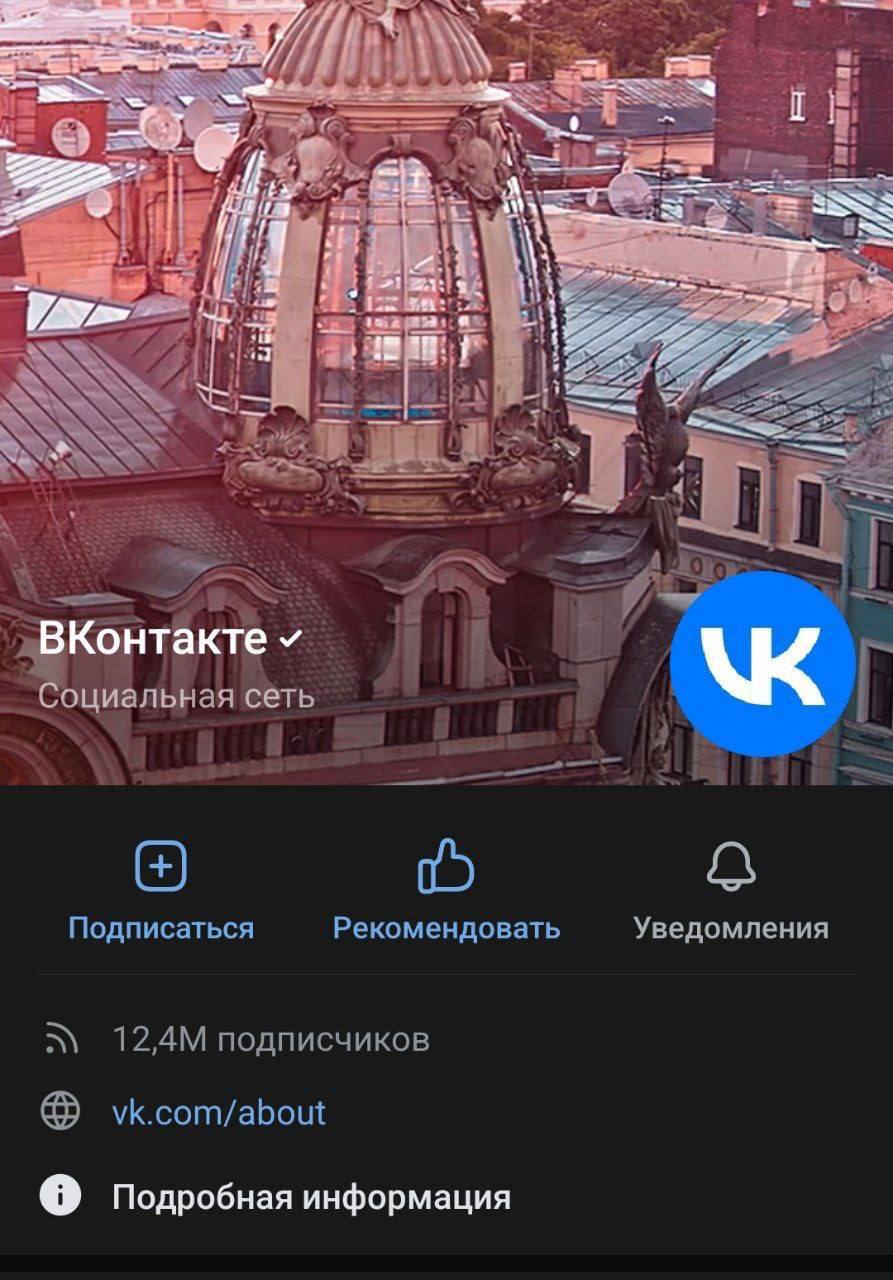
Task: Open Уведомления notification settings
Action: click(x=731, y=891)
